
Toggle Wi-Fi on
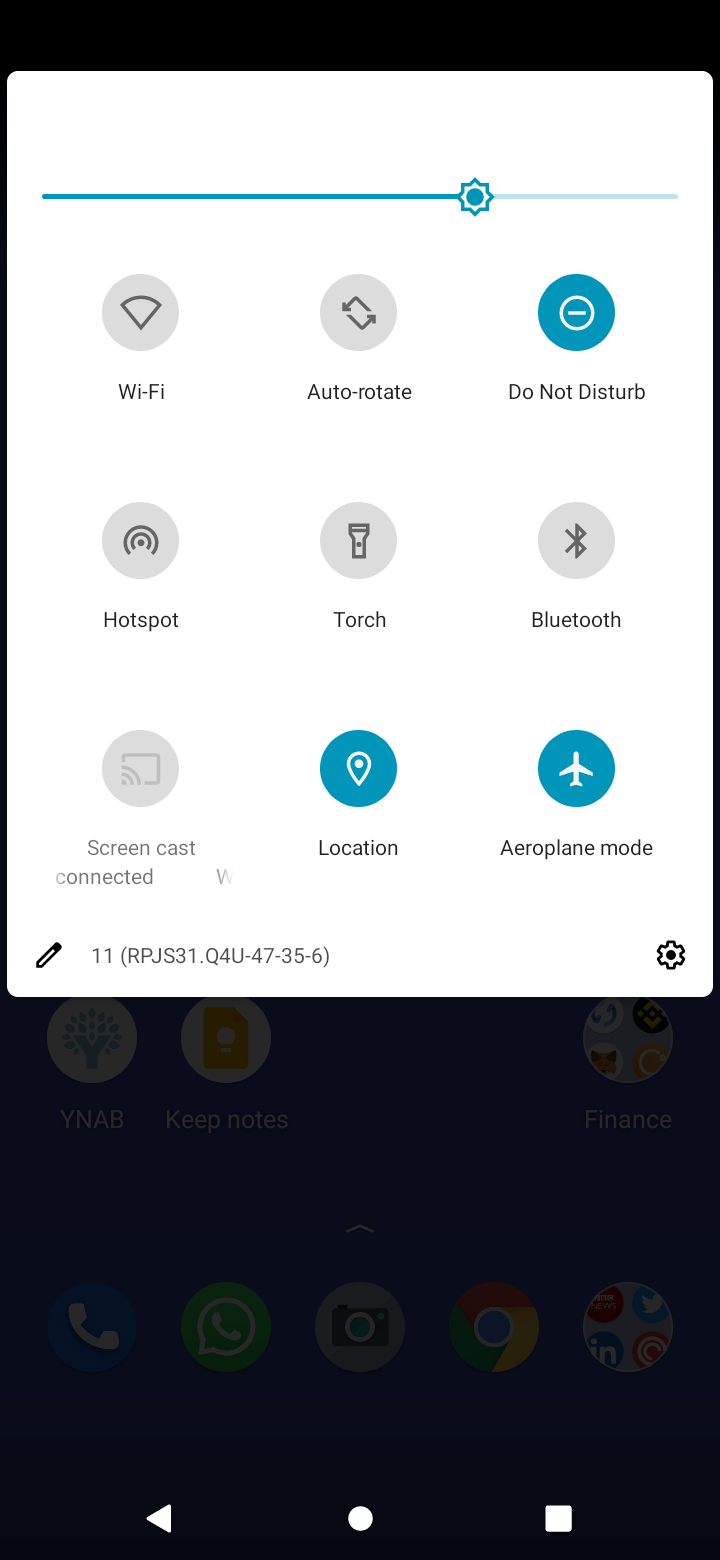pos(140,312)
